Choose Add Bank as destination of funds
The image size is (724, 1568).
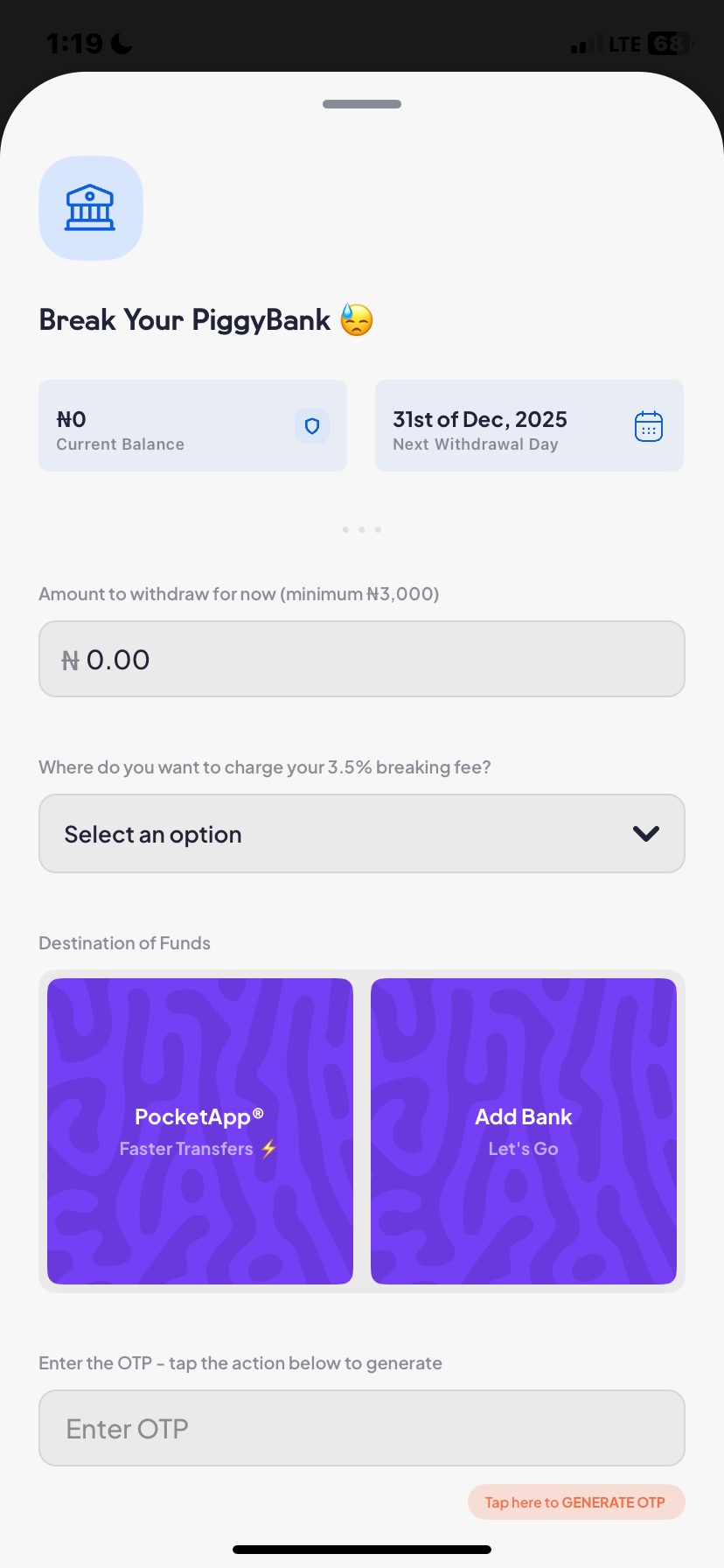523,1130
